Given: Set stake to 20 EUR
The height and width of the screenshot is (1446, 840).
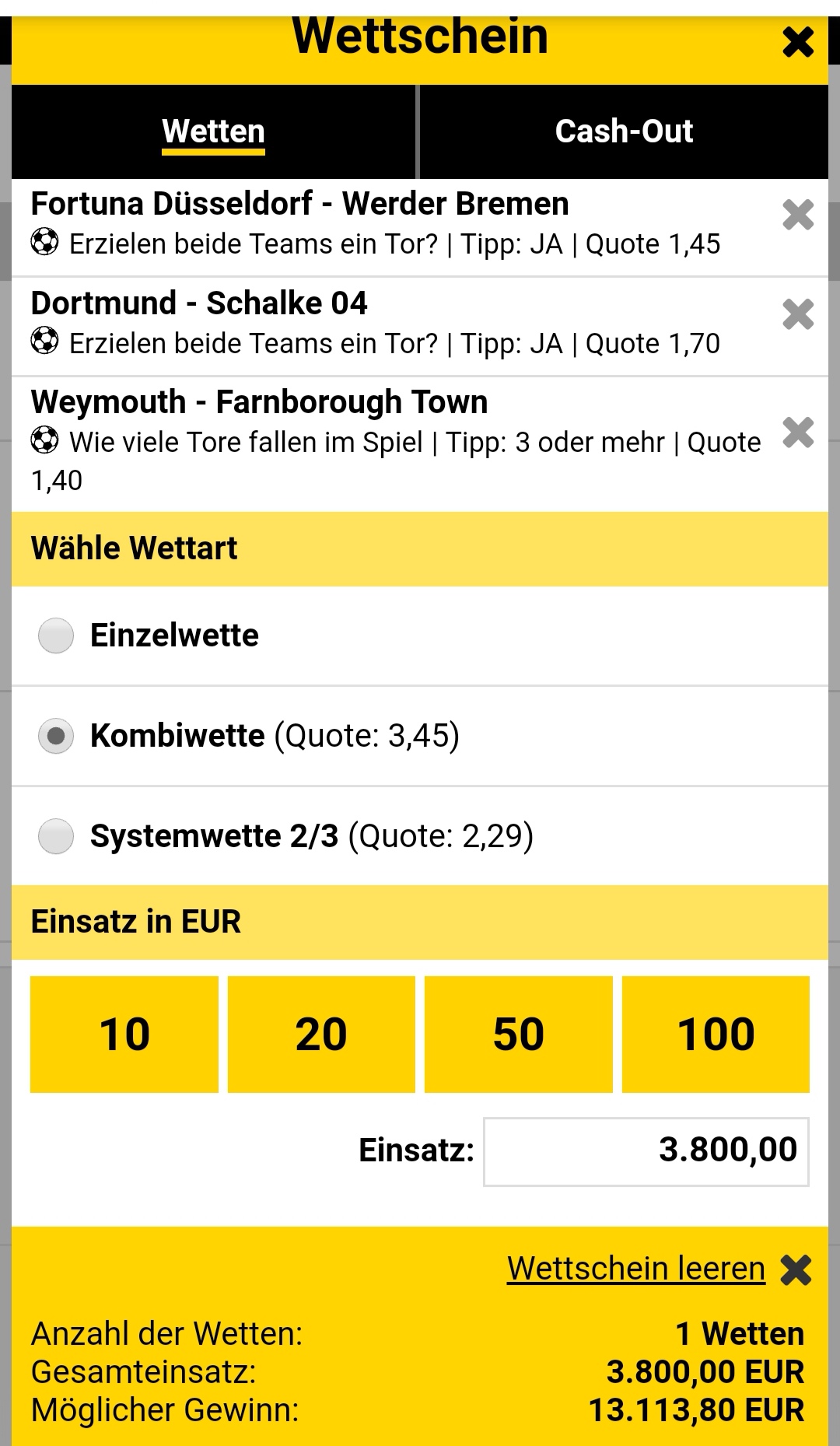Looking at the screenshot, I should coord(321,1035).
